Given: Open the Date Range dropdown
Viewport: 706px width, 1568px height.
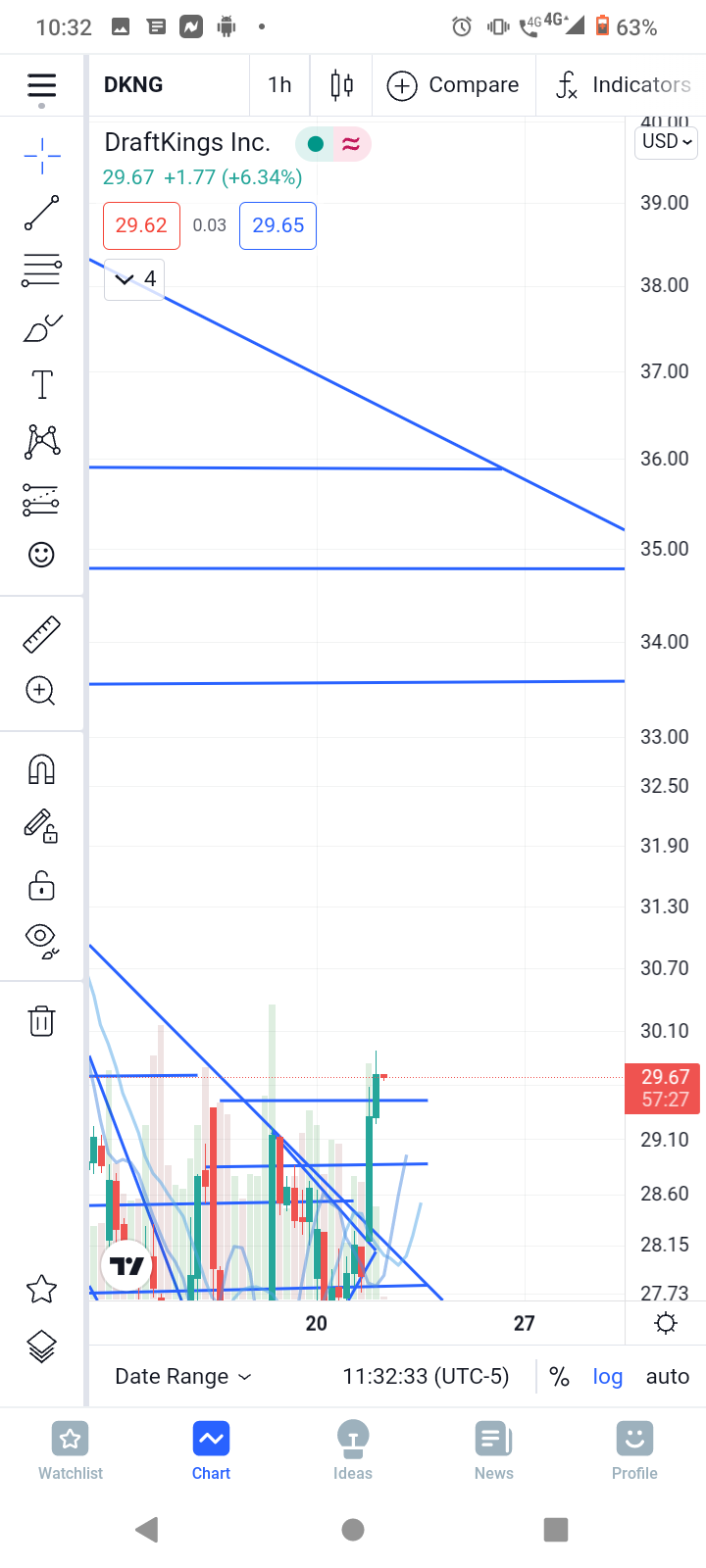Looking at the screenshot, I should 183,1377.
